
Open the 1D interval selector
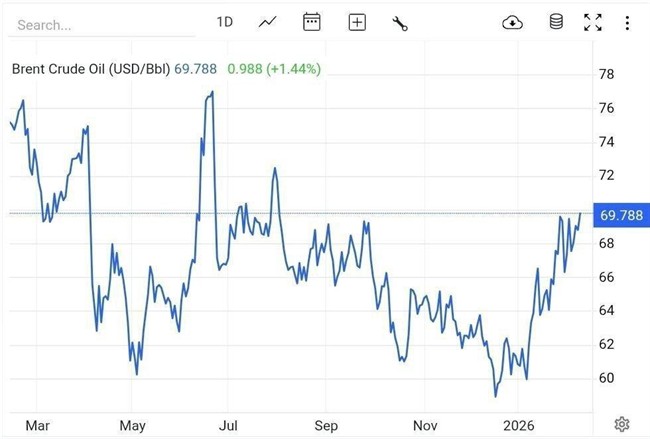pyautogui.click(x=225, y=22)
